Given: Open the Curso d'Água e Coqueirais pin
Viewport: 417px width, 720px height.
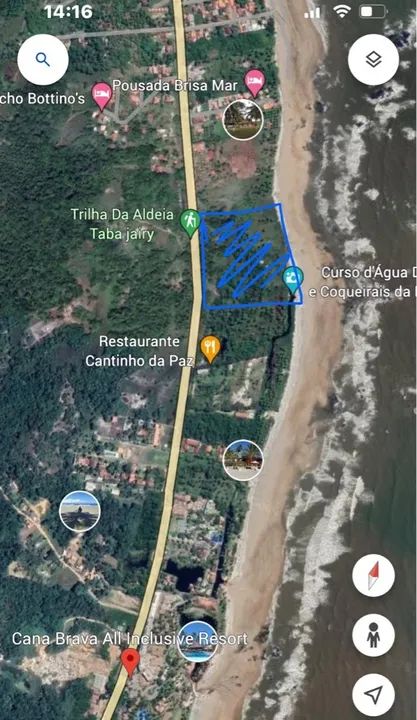Looking at the screenshot, I should (x=293, y=280).
